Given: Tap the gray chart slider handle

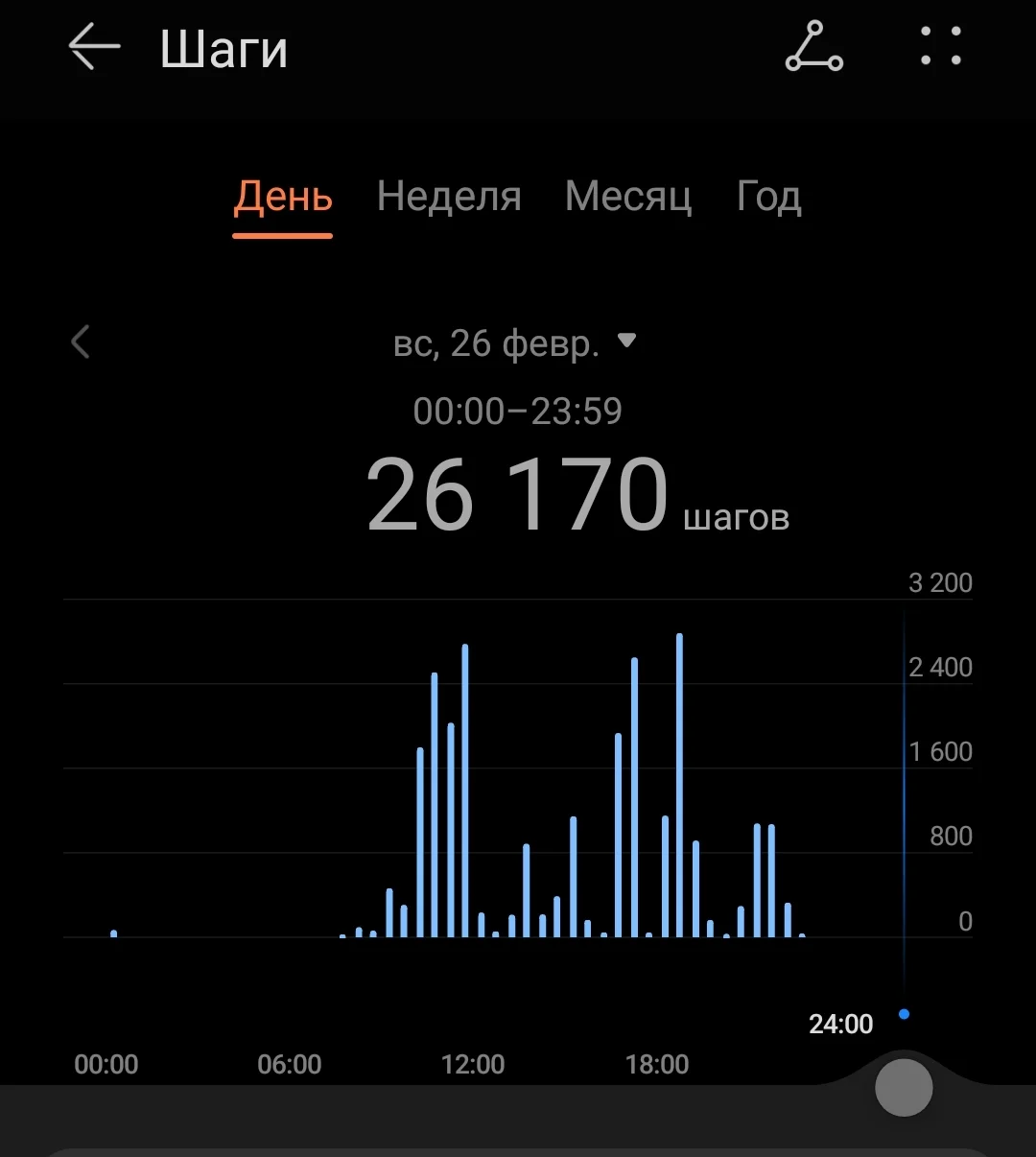Looking at the screenshot, I should [904, 1088].
